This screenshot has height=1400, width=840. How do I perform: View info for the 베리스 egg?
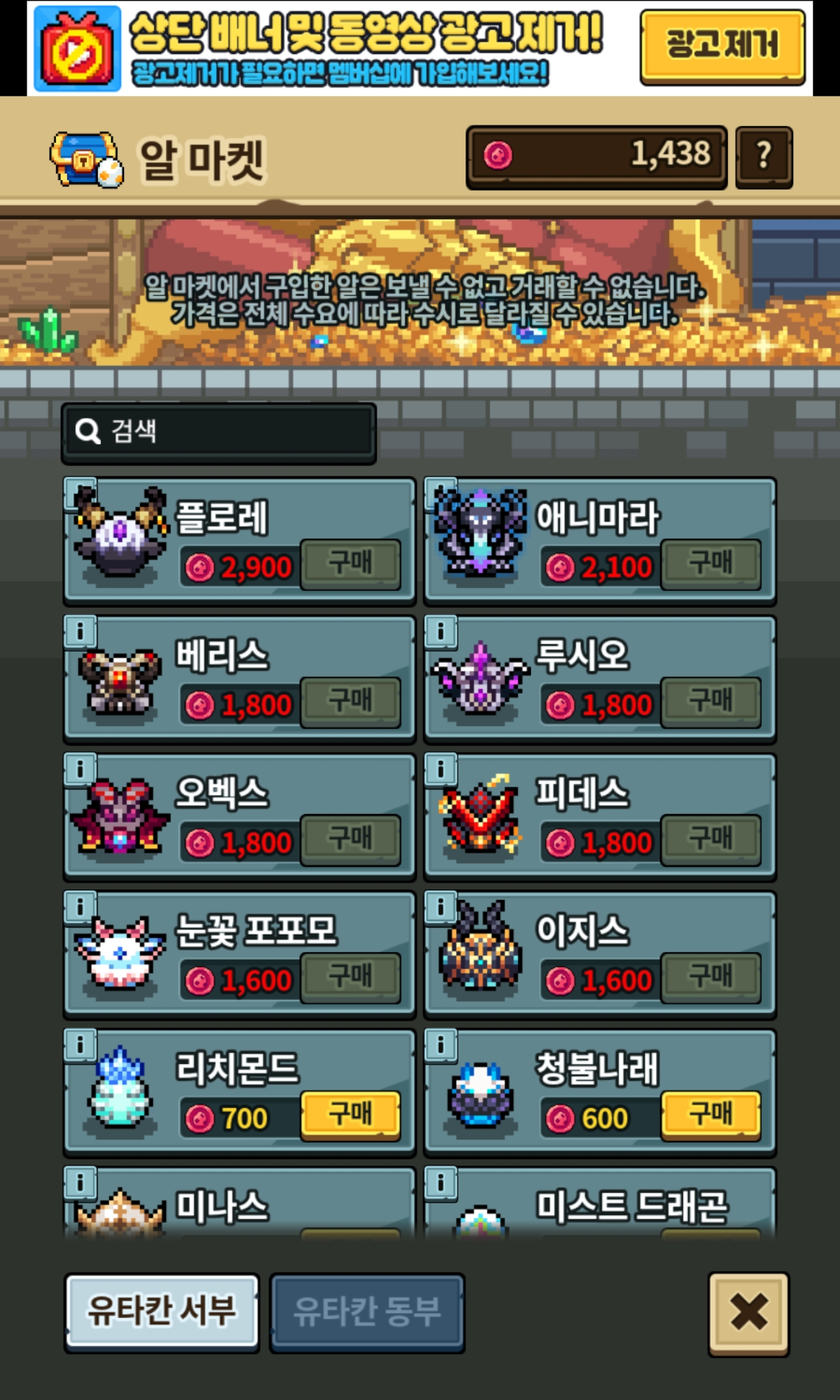(x=80, y=632)
